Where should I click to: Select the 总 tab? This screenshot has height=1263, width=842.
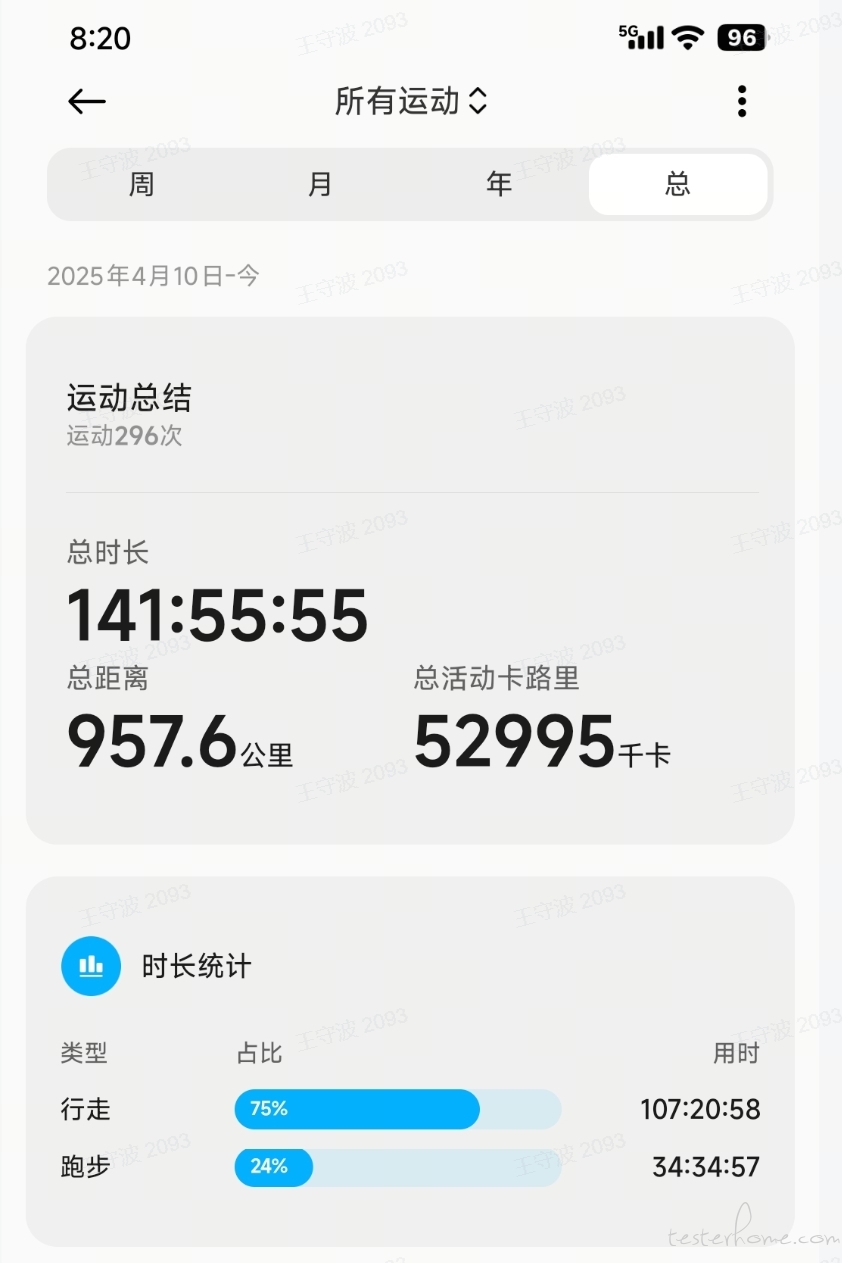[678, 185]
